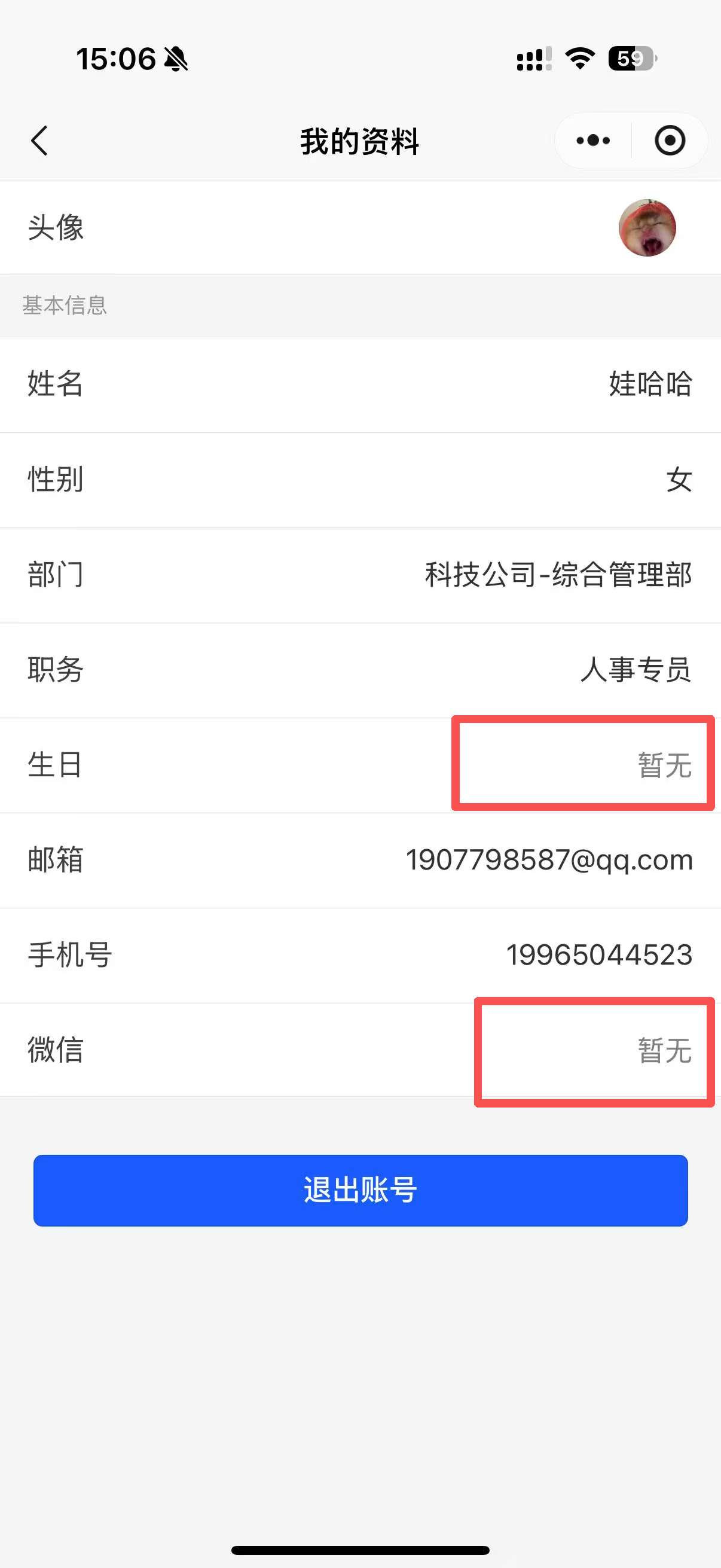Log out with 退出账号 button
The height and width of the screenshot is (1568, 721).
pyautogui.click(x=360, y=1190)
